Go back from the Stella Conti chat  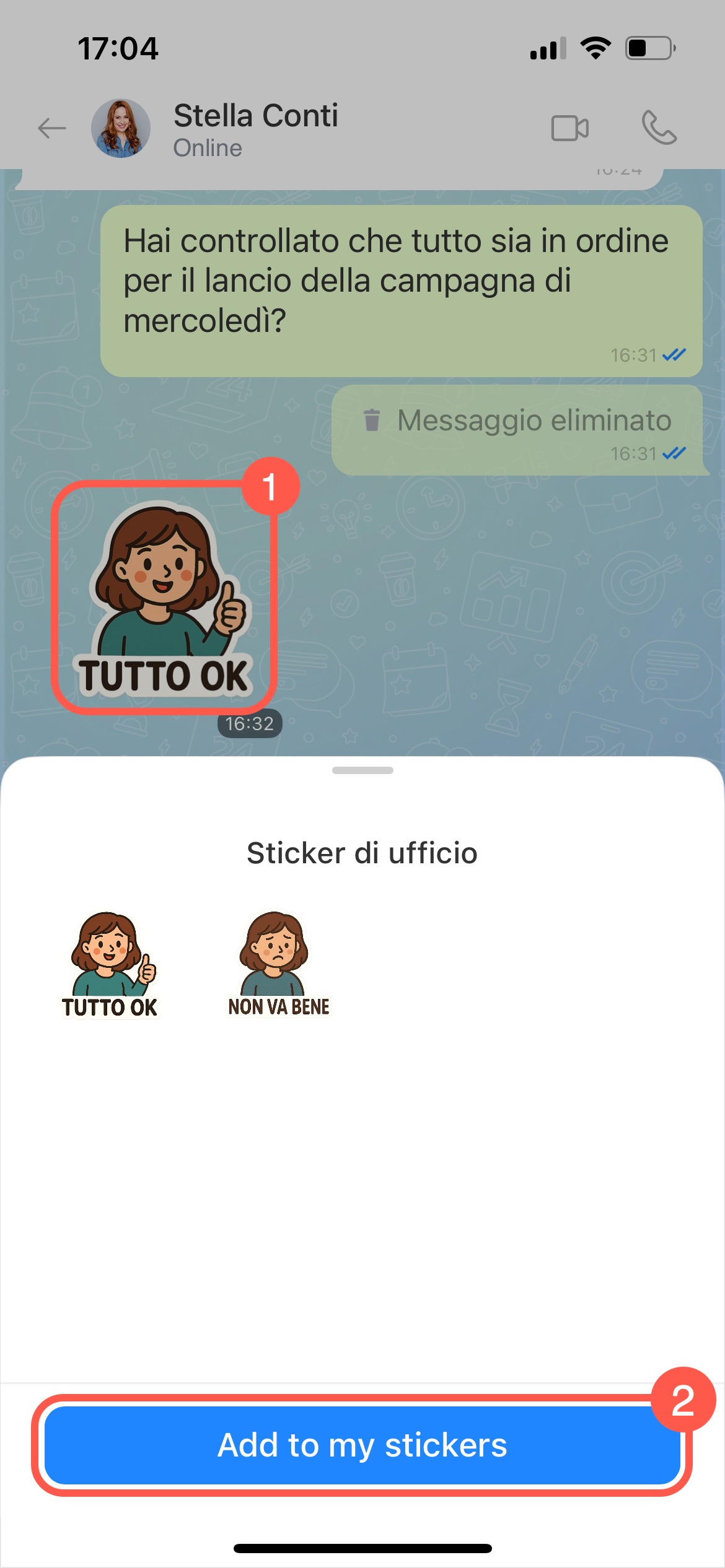point(52,129)
